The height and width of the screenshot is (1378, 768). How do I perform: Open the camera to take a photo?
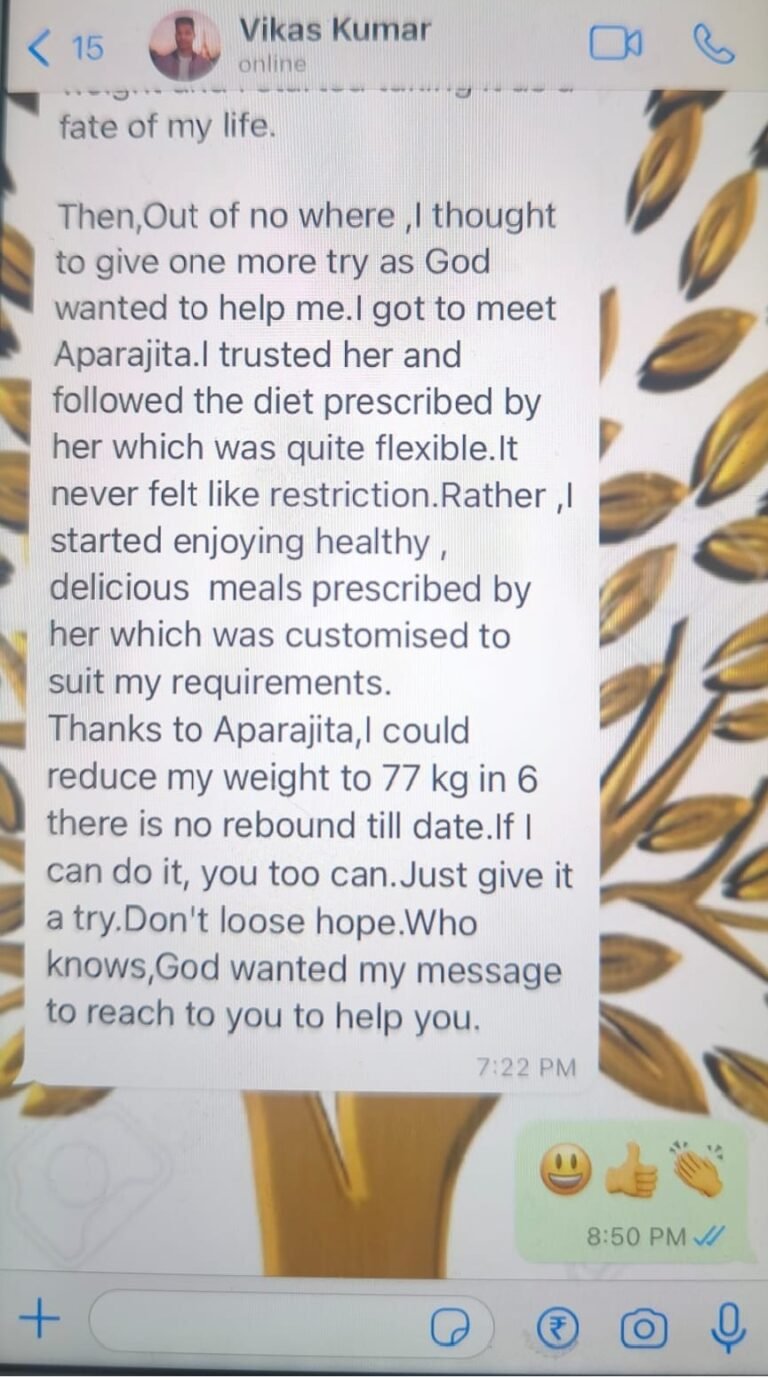click(644, 1328)
